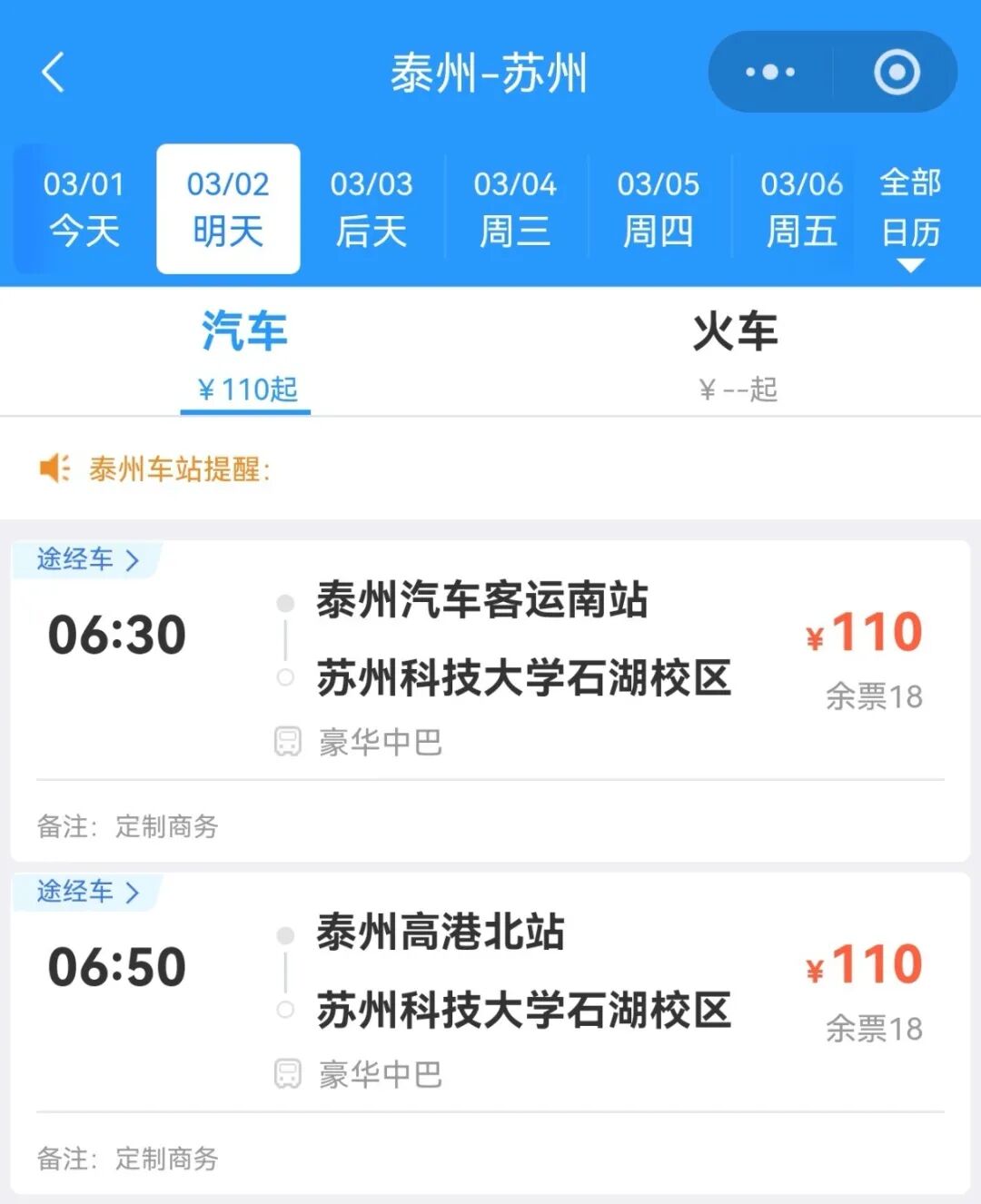Switch to 03/05 周四

tap(659, 209)
